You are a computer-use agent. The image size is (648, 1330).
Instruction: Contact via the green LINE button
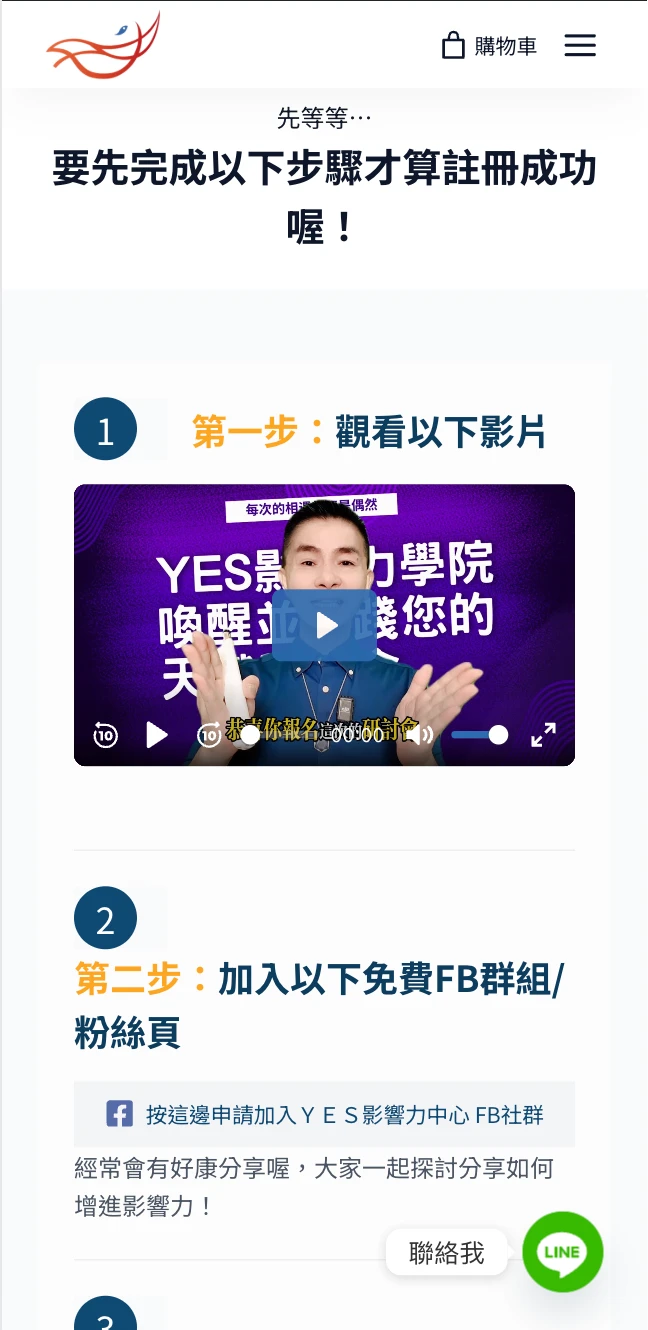(x=563, y=1252)
